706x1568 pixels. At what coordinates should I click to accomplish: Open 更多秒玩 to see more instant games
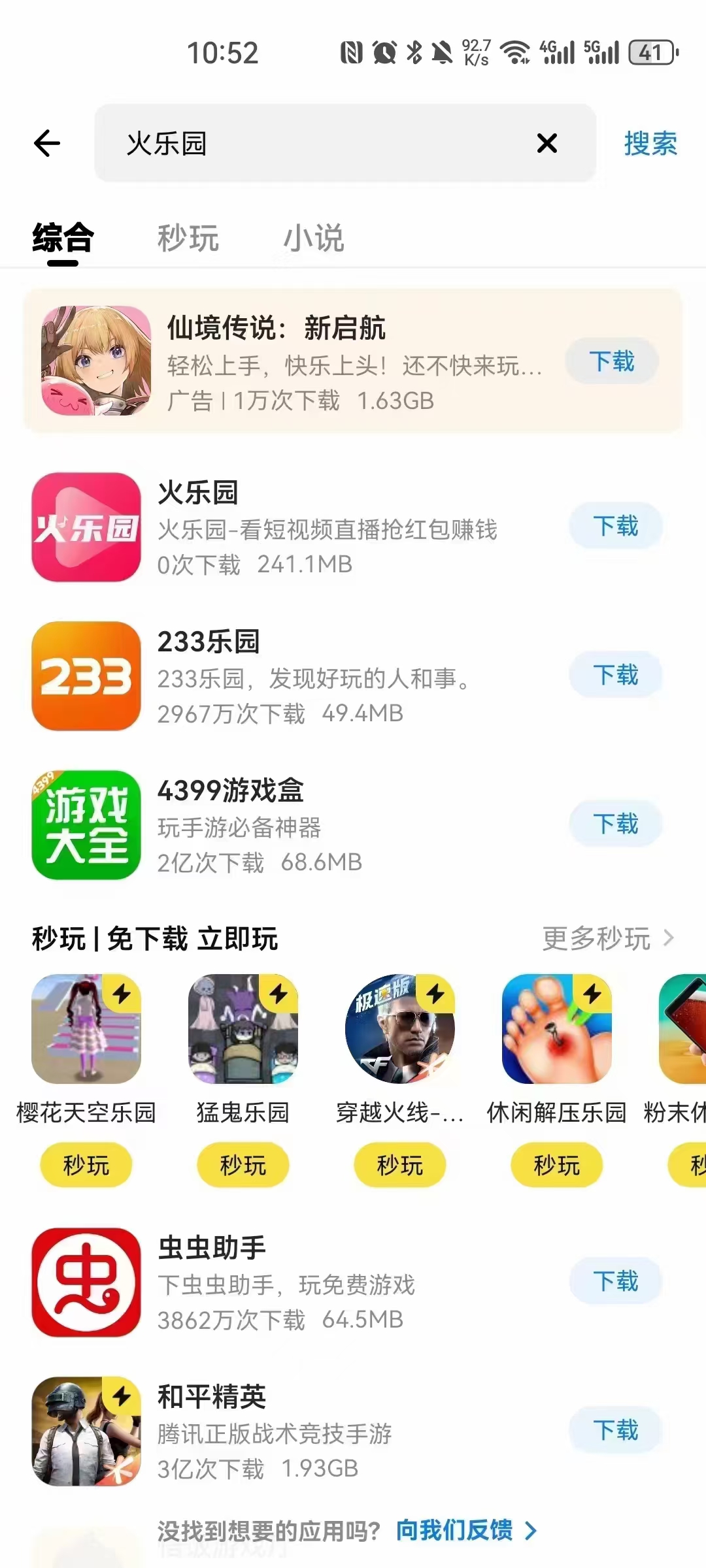click(609, 939)
